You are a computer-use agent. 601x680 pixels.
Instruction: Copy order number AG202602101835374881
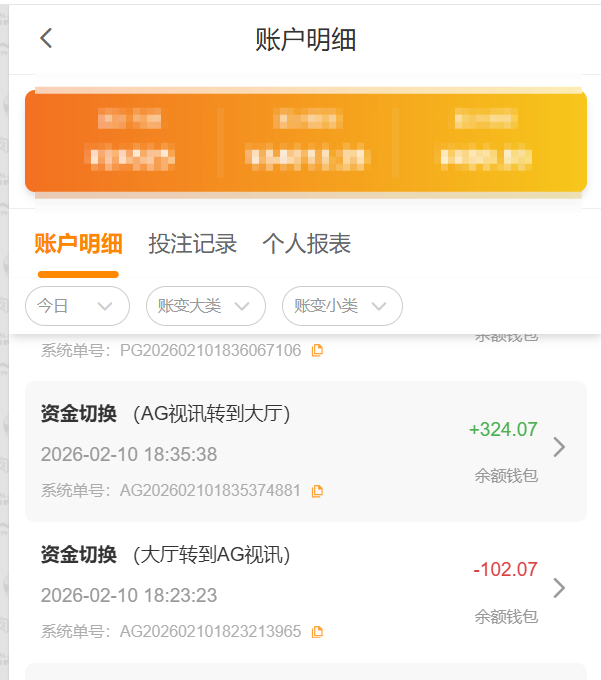[x=317, y=491]
